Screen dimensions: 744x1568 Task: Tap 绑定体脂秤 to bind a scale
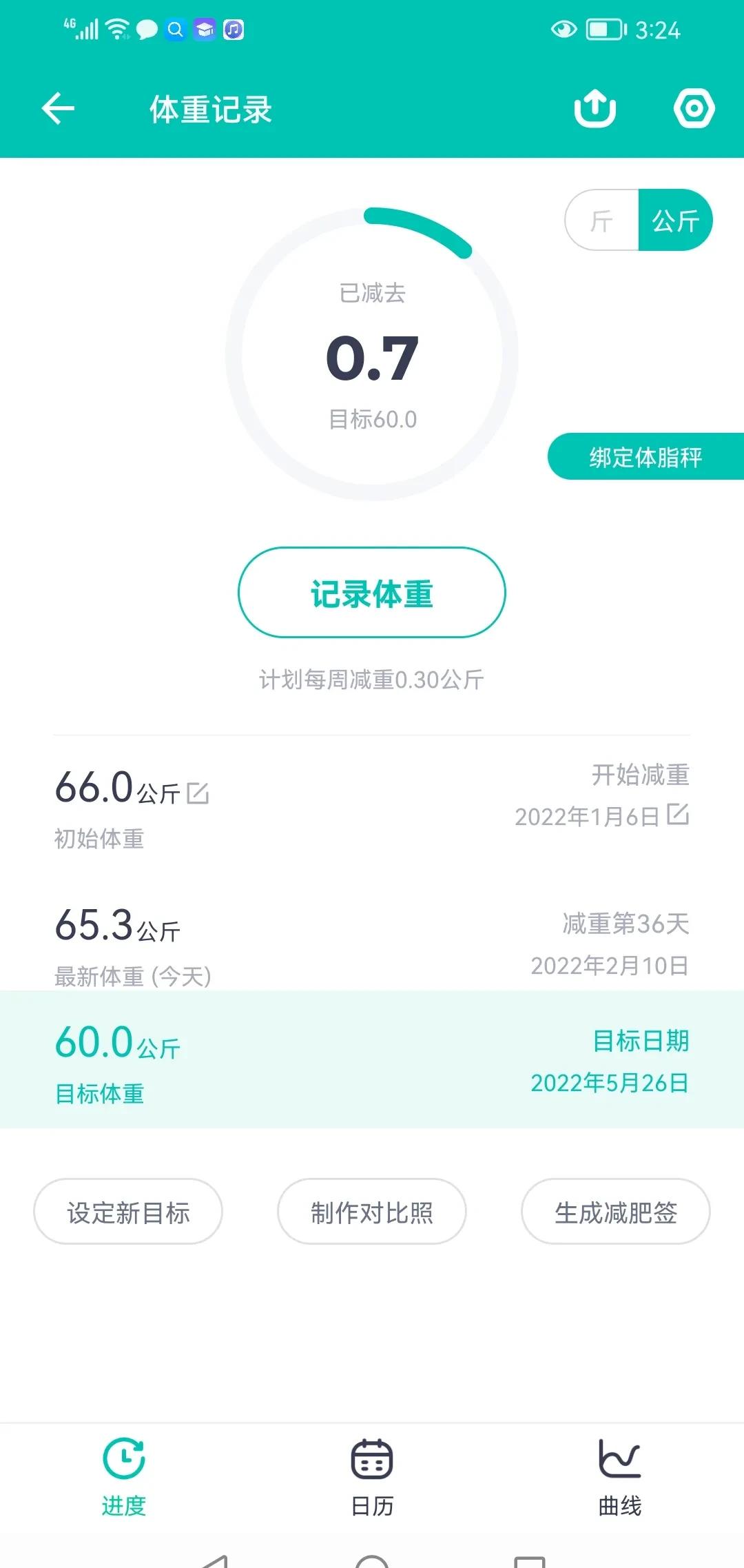pos(646,457)
